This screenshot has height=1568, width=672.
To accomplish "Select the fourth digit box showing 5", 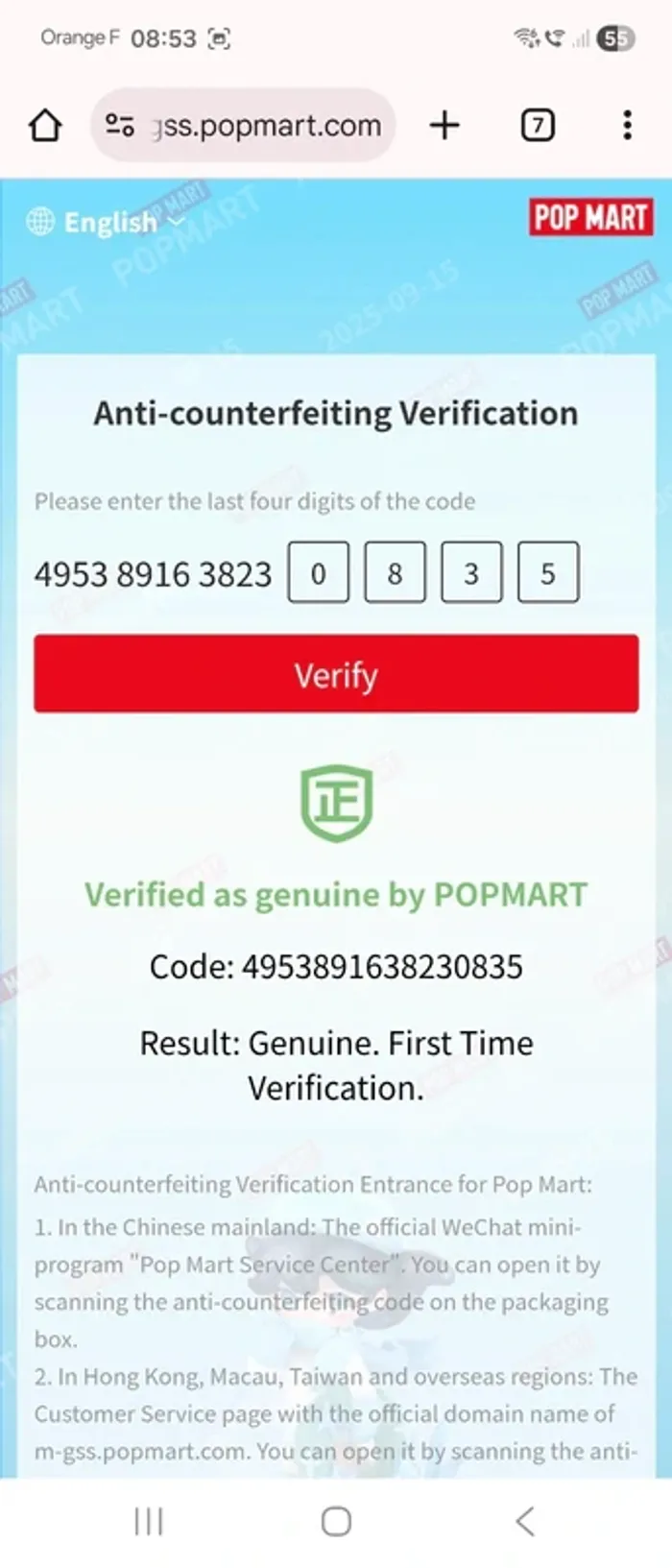I will [x=548, y=573].
